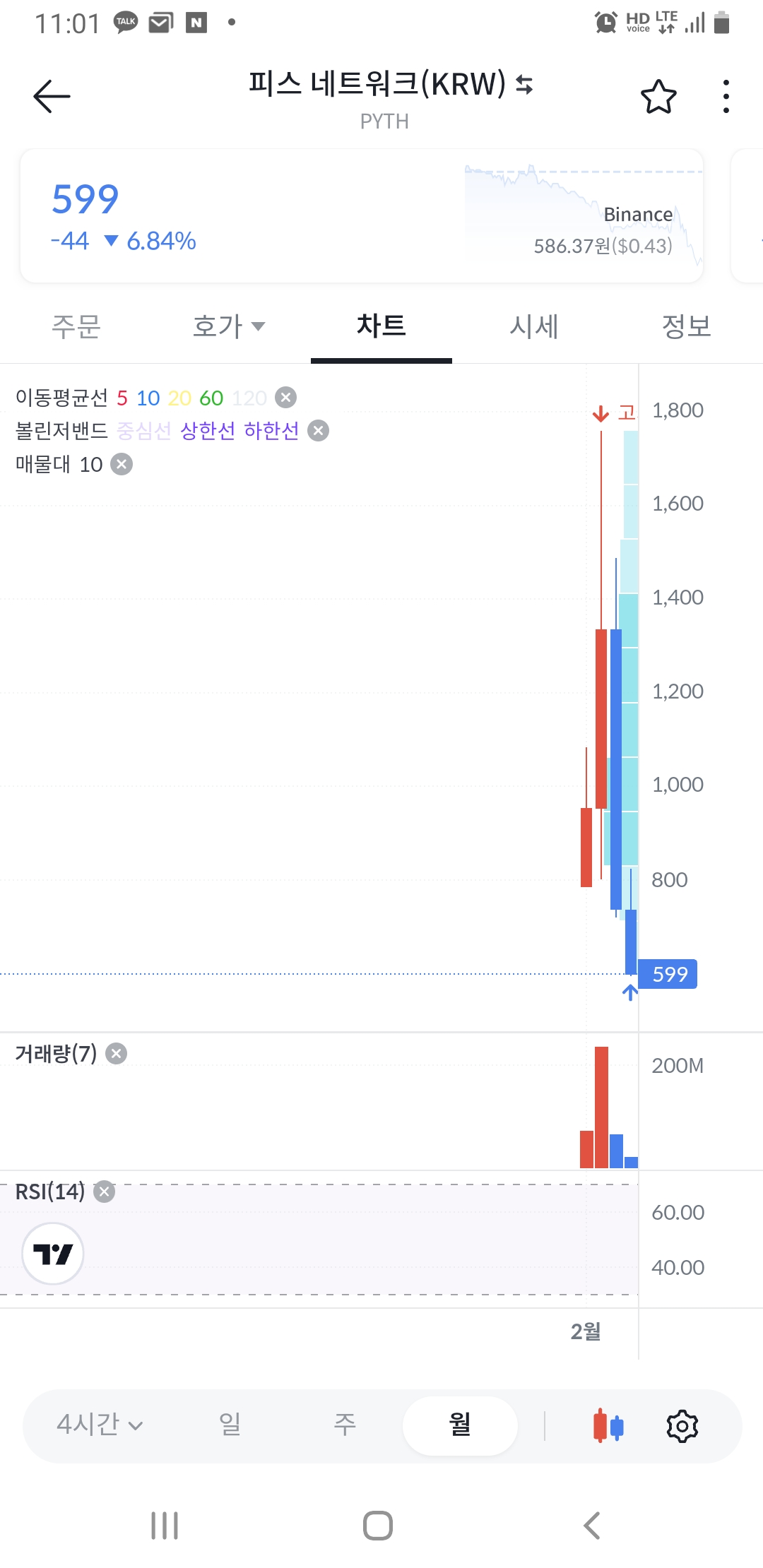Switch chart to weekly 주 interval
763x1568 pixels.
tap(345, 1425)
